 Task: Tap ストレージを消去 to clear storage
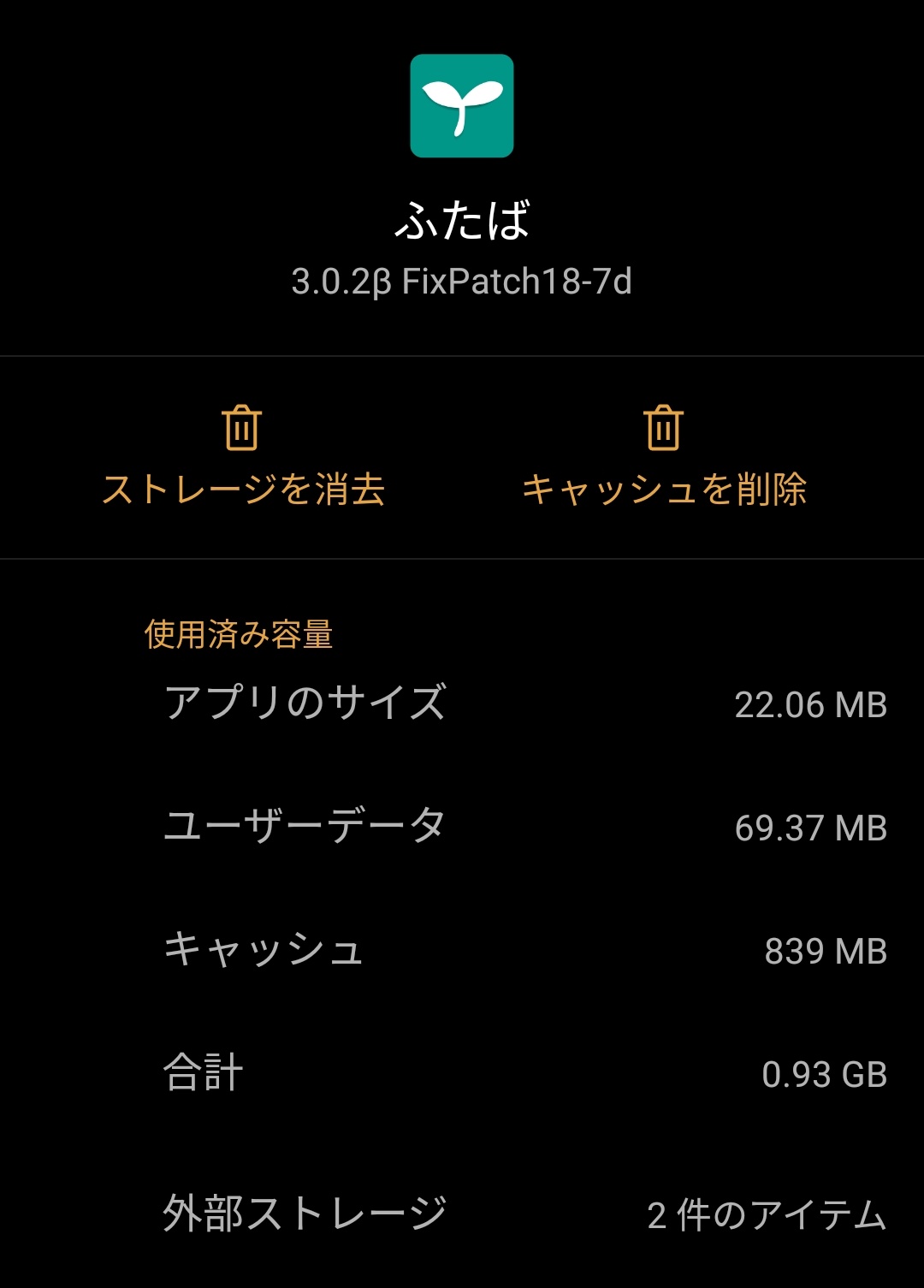pos(242,458)
